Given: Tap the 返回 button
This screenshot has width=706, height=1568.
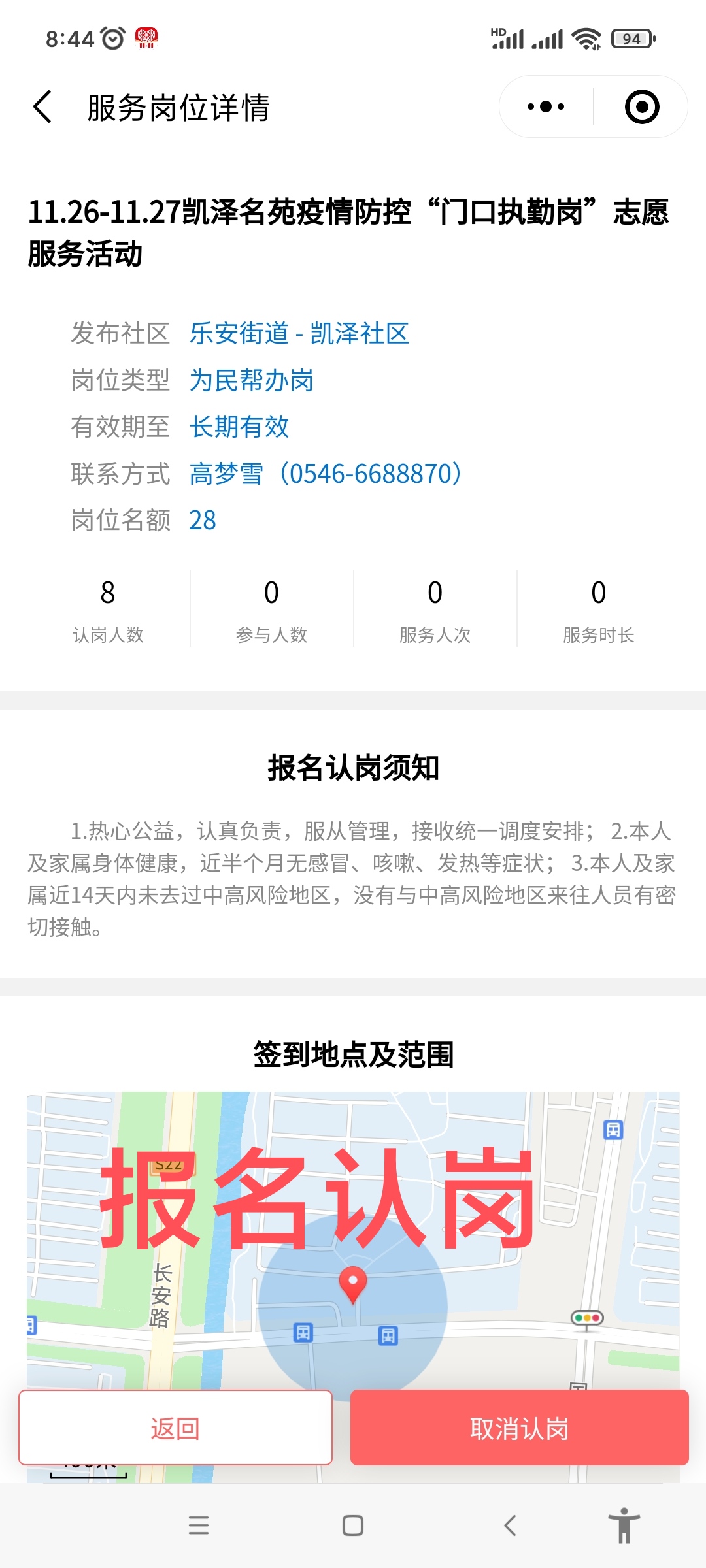Looking at the screenshot, I should (x=175, y=1428).
